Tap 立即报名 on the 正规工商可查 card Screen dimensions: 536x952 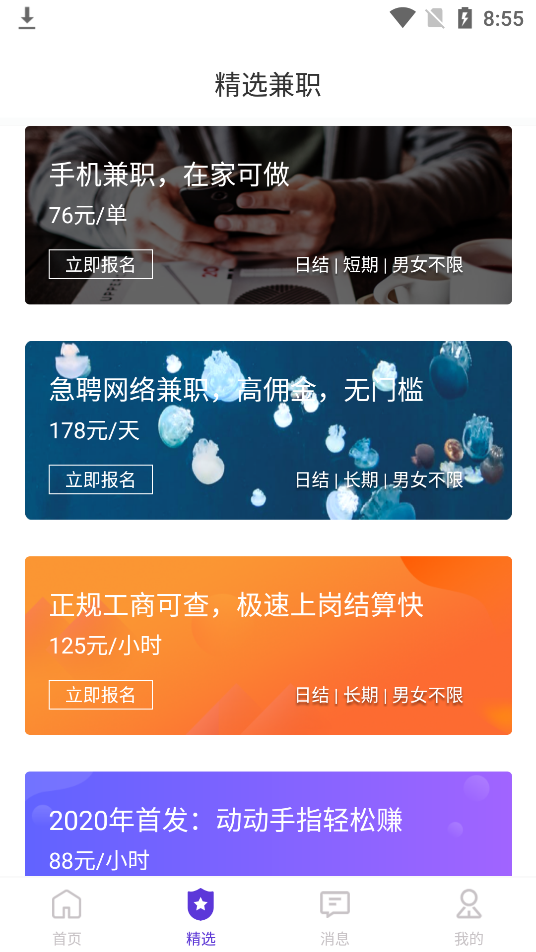click(101, 695)
